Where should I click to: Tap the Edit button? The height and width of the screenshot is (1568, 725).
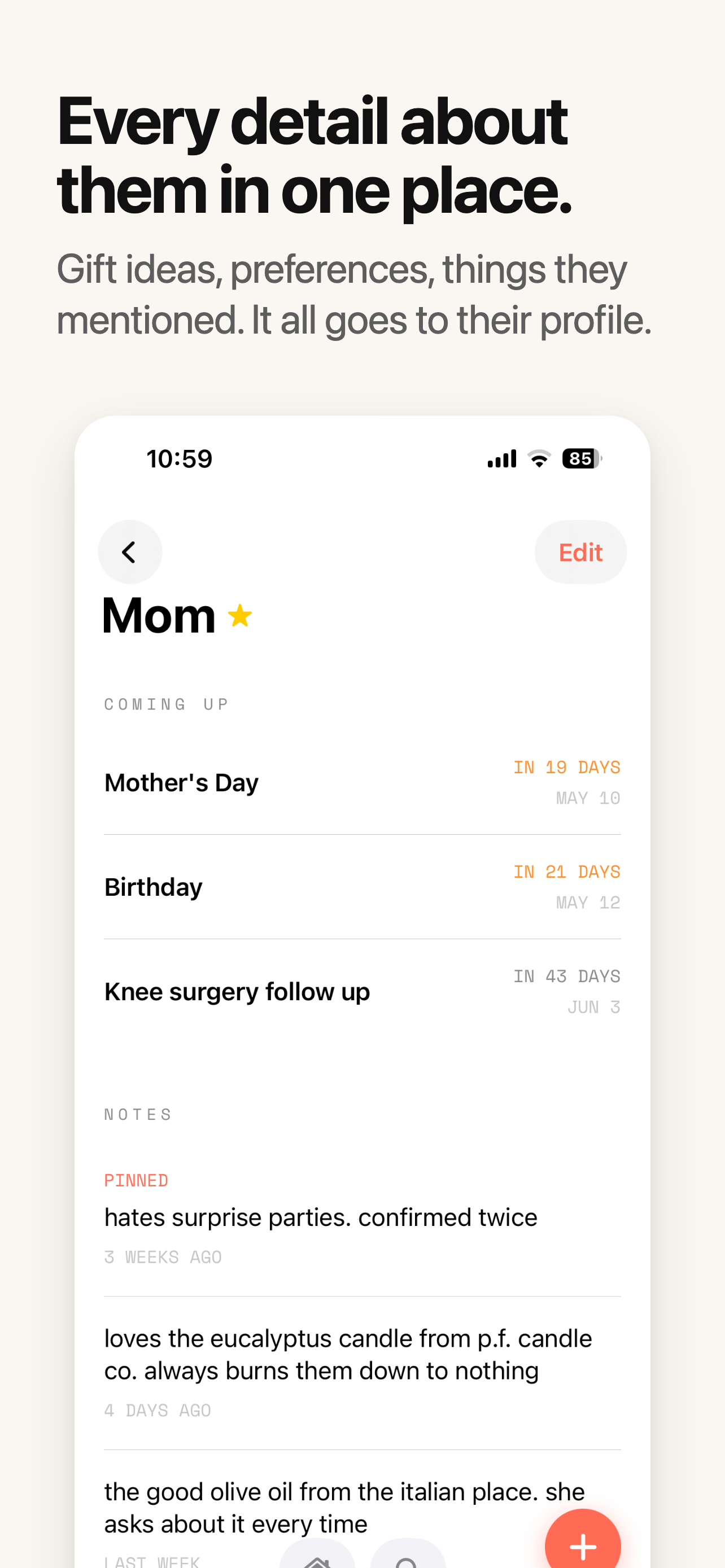point(579,551)
